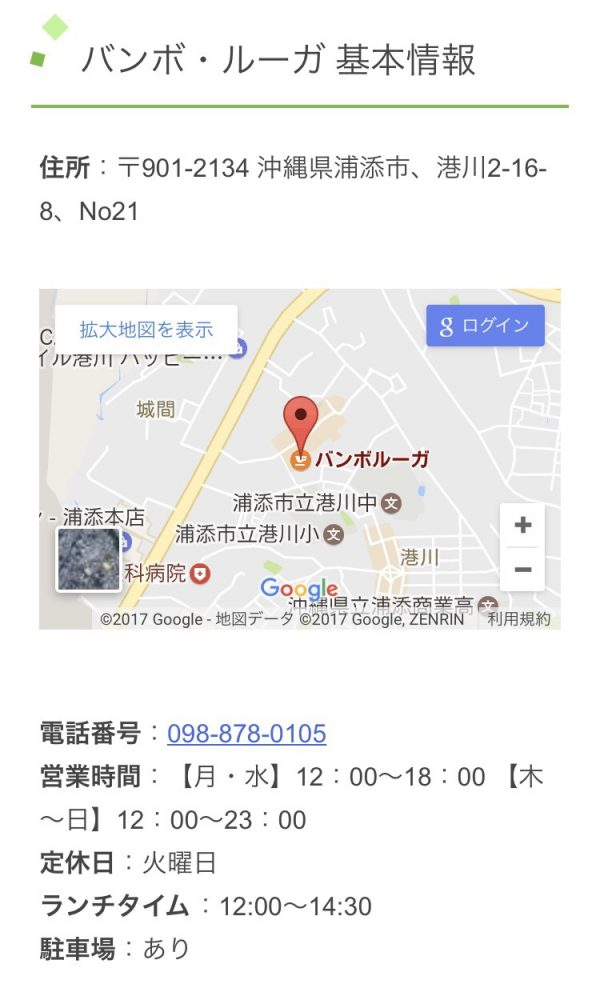This screenshot has width=600, height=1000.
Task: Zoom out of the map
Action: tap(522, 570)
